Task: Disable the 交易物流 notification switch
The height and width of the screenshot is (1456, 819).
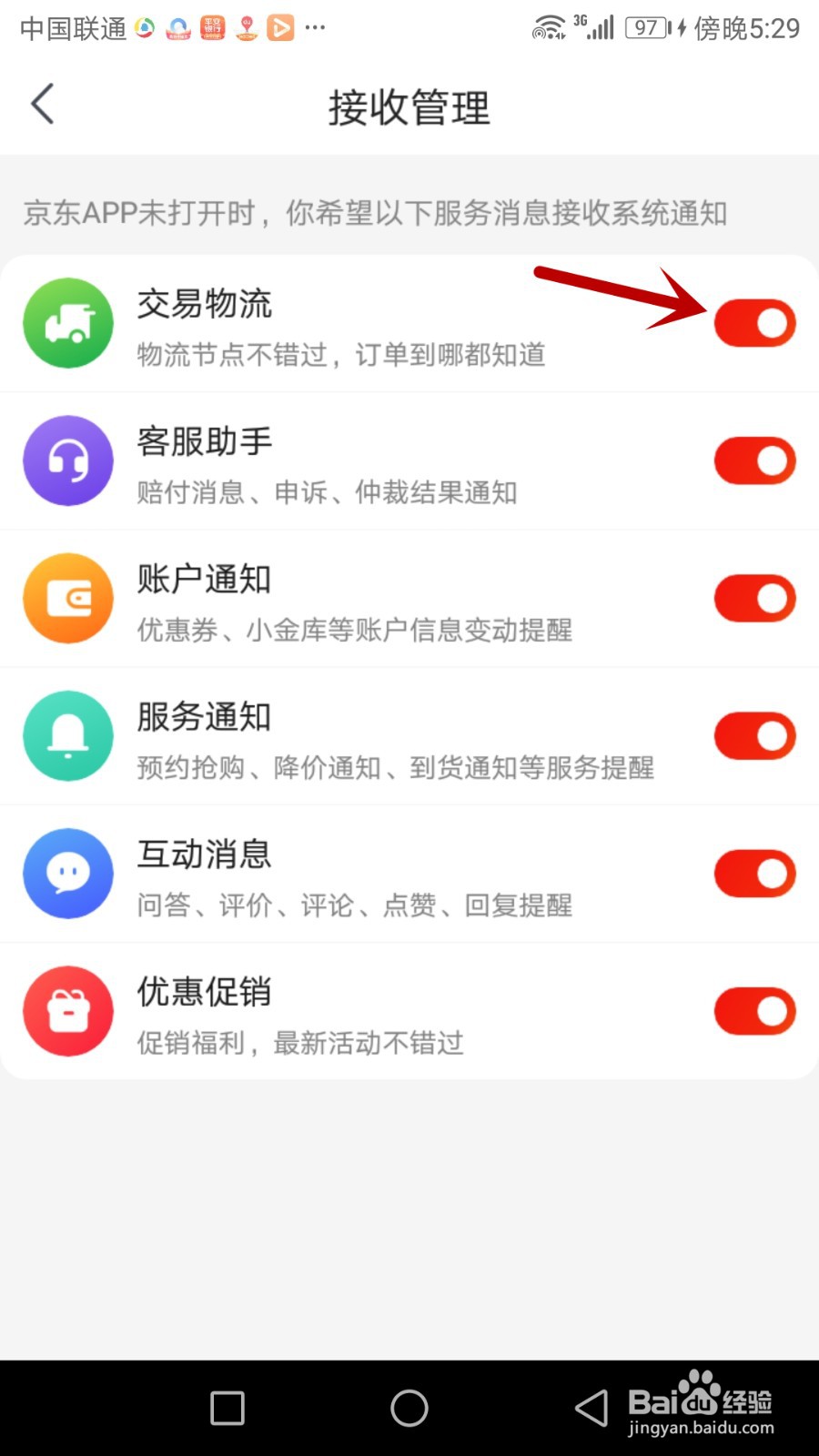Action: point(754,323)
